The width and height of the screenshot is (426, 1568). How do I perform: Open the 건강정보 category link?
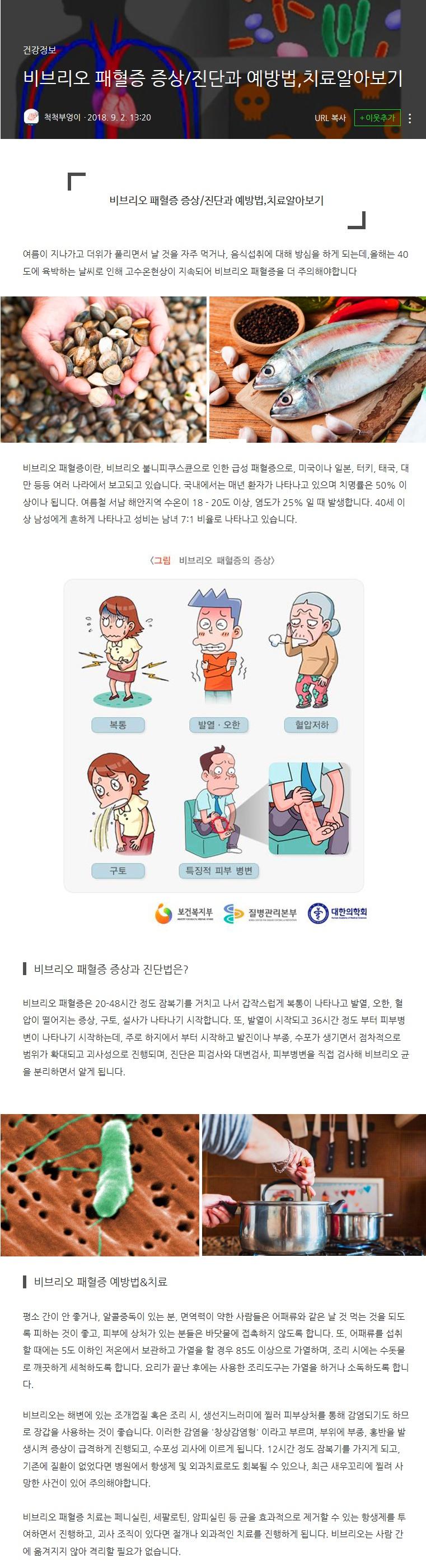(x=39, y=50)
